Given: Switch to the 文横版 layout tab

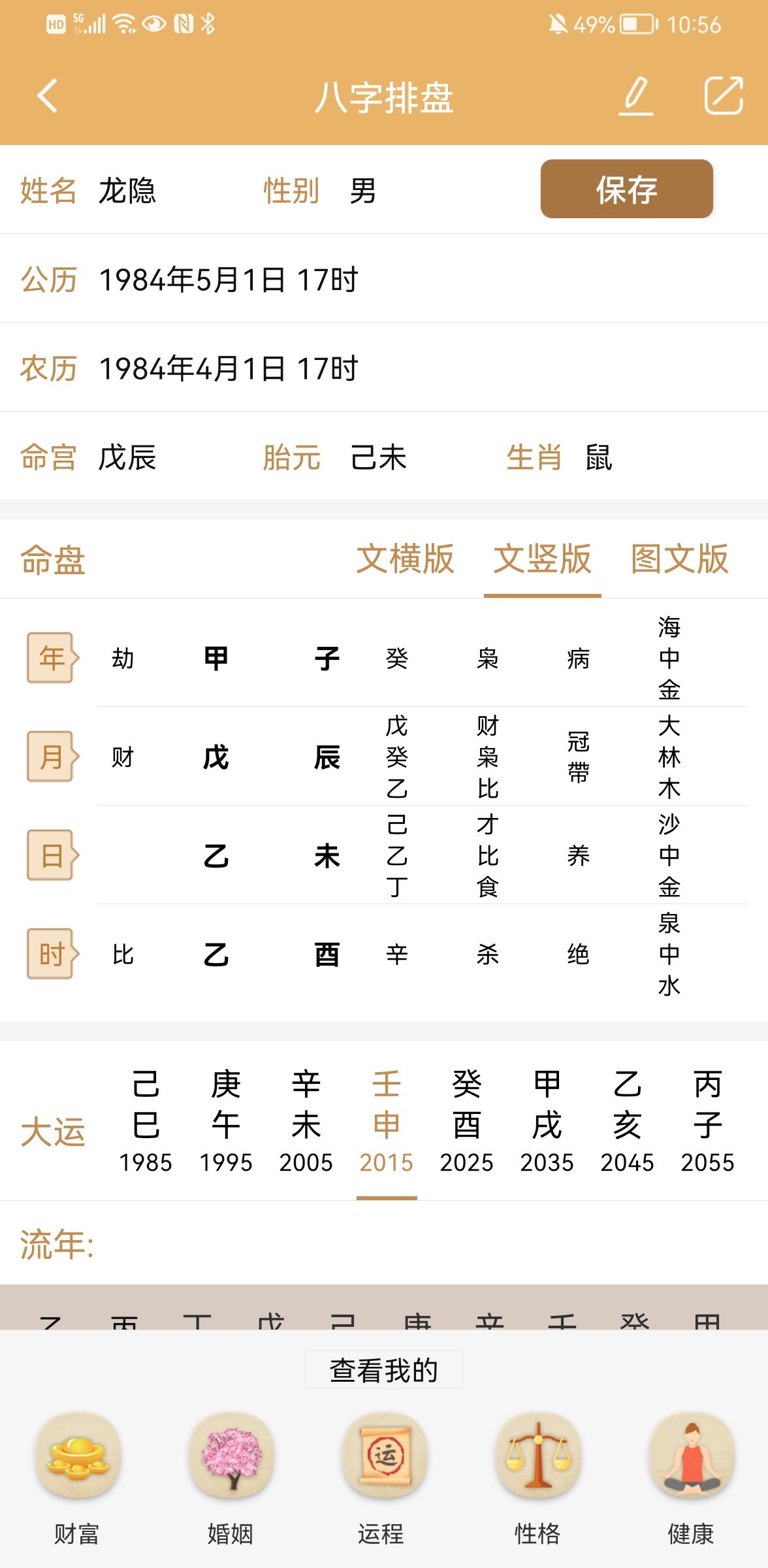Looking at the screenshot, I should tap(405, 559).
